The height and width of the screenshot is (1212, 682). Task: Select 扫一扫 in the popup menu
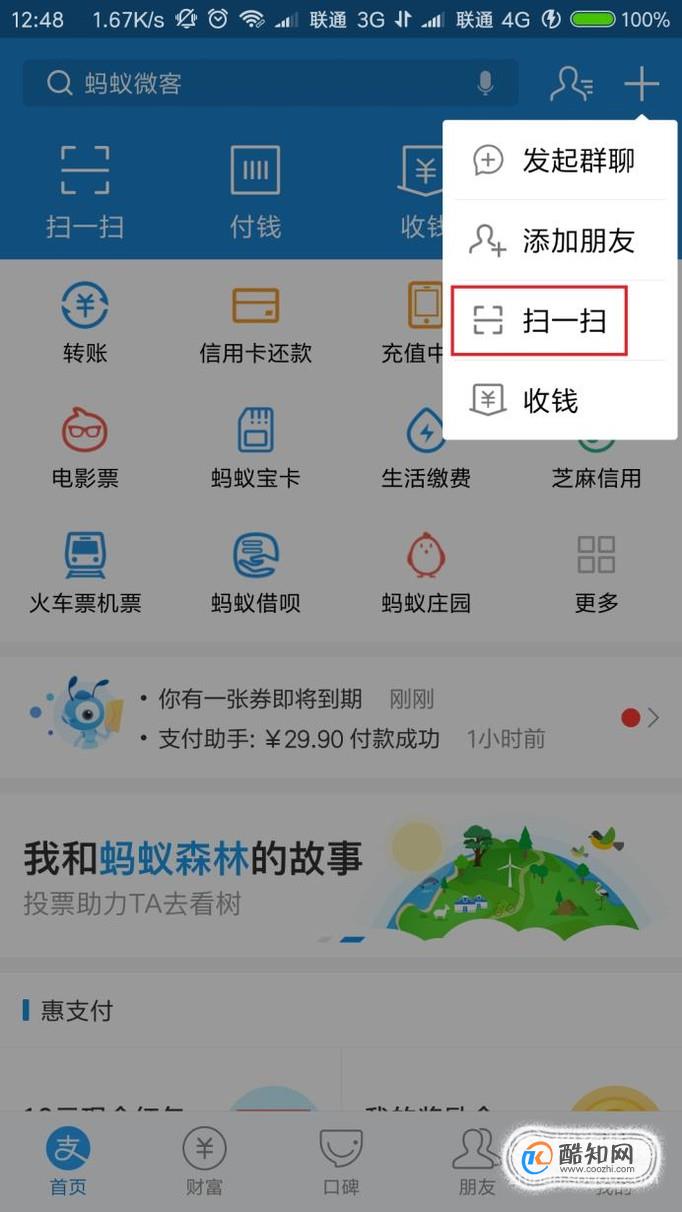tap(540, 320)
